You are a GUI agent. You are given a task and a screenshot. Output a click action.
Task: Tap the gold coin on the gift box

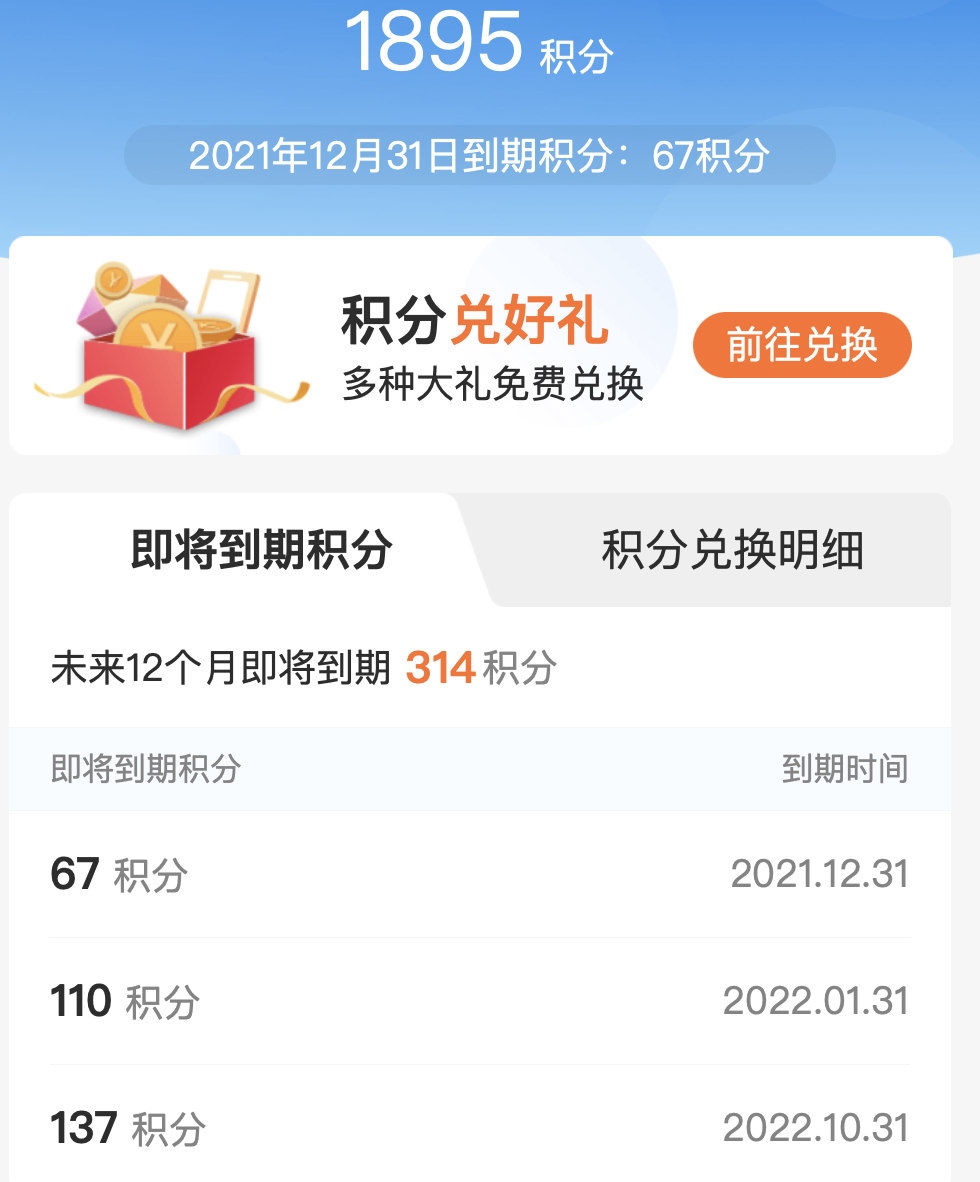click(160, 330)
